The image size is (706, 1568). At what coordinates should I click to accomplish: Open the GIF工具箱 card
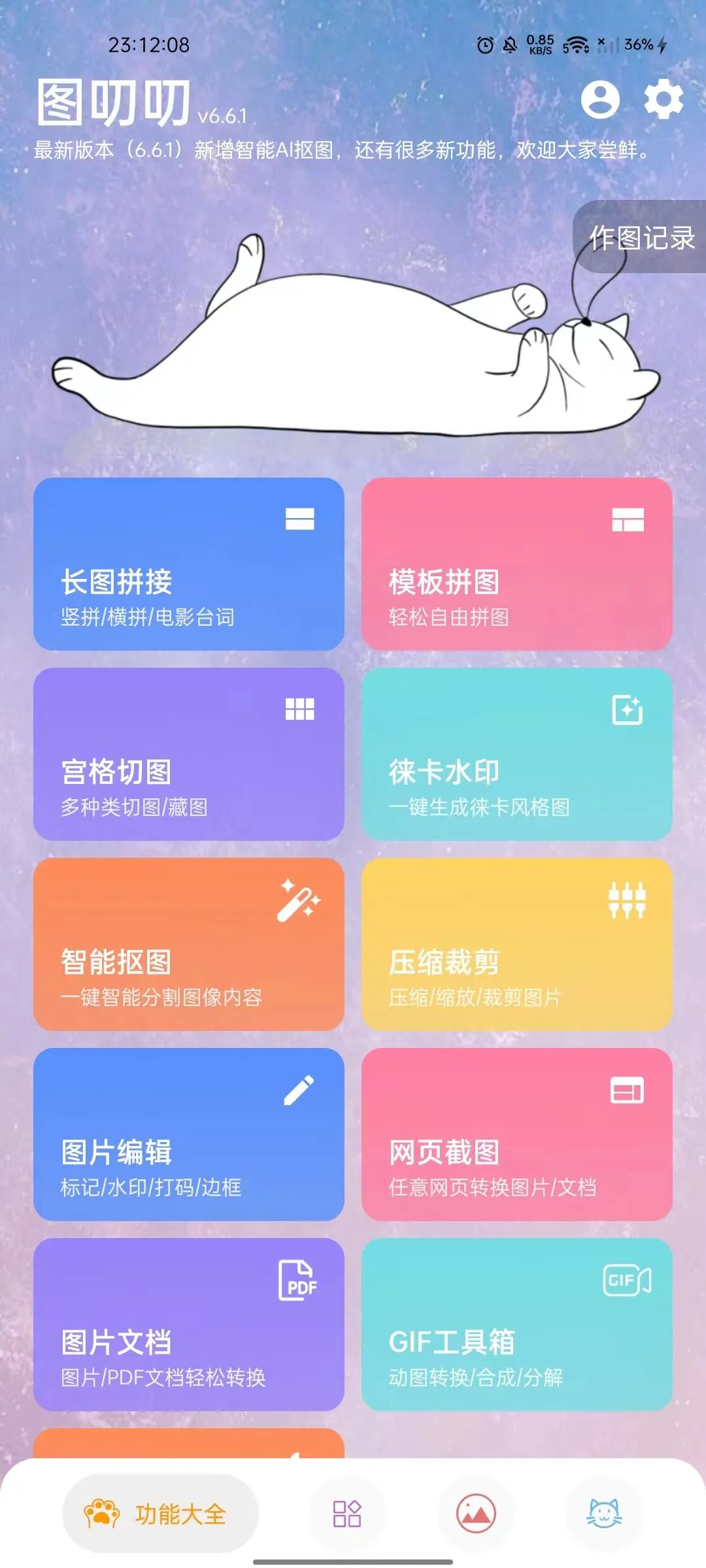(x=516, y=1324)
